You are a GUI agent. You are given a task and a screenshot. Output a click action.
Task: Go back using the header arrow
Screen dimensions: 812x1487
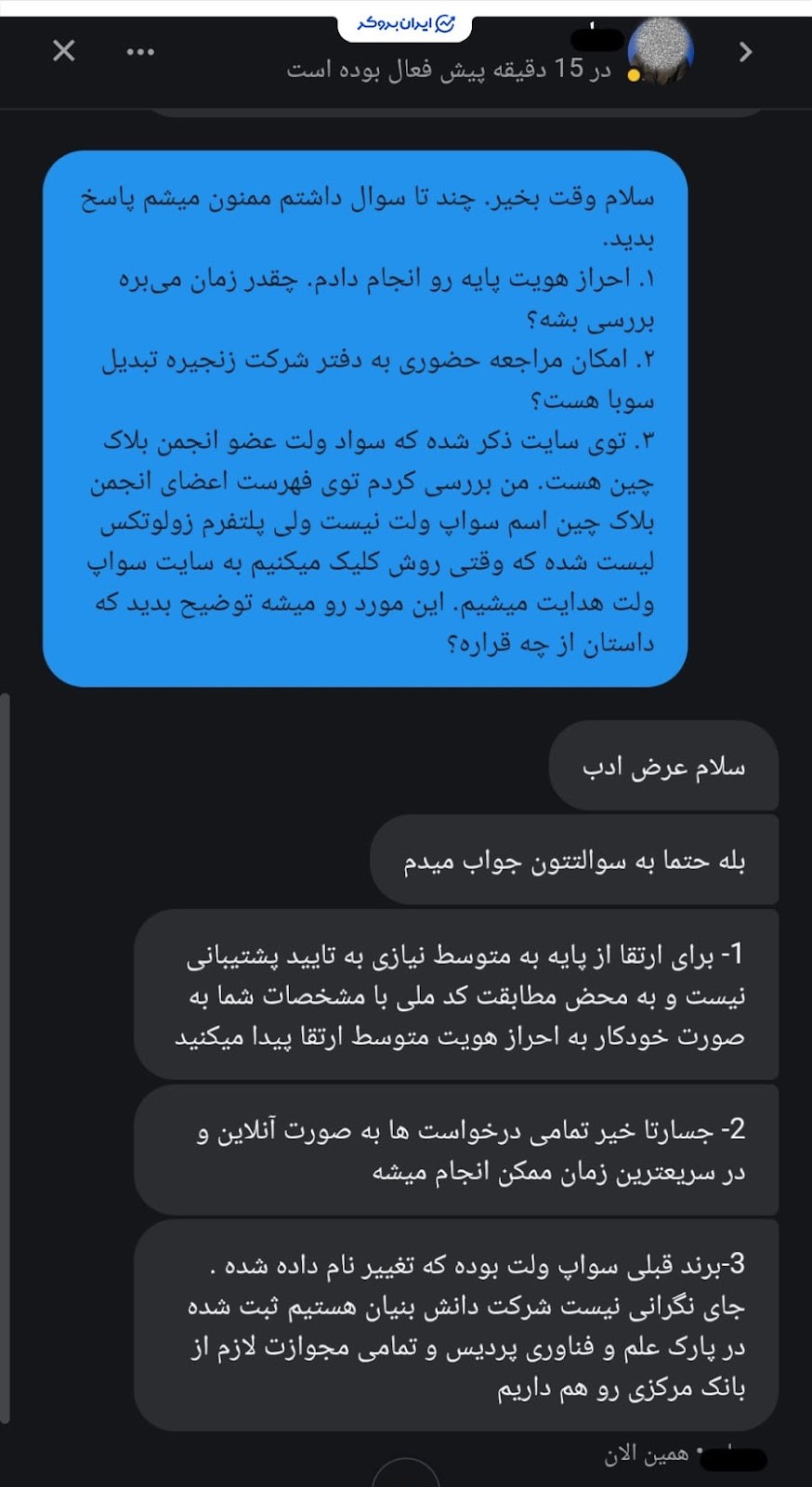pos(745,52)
